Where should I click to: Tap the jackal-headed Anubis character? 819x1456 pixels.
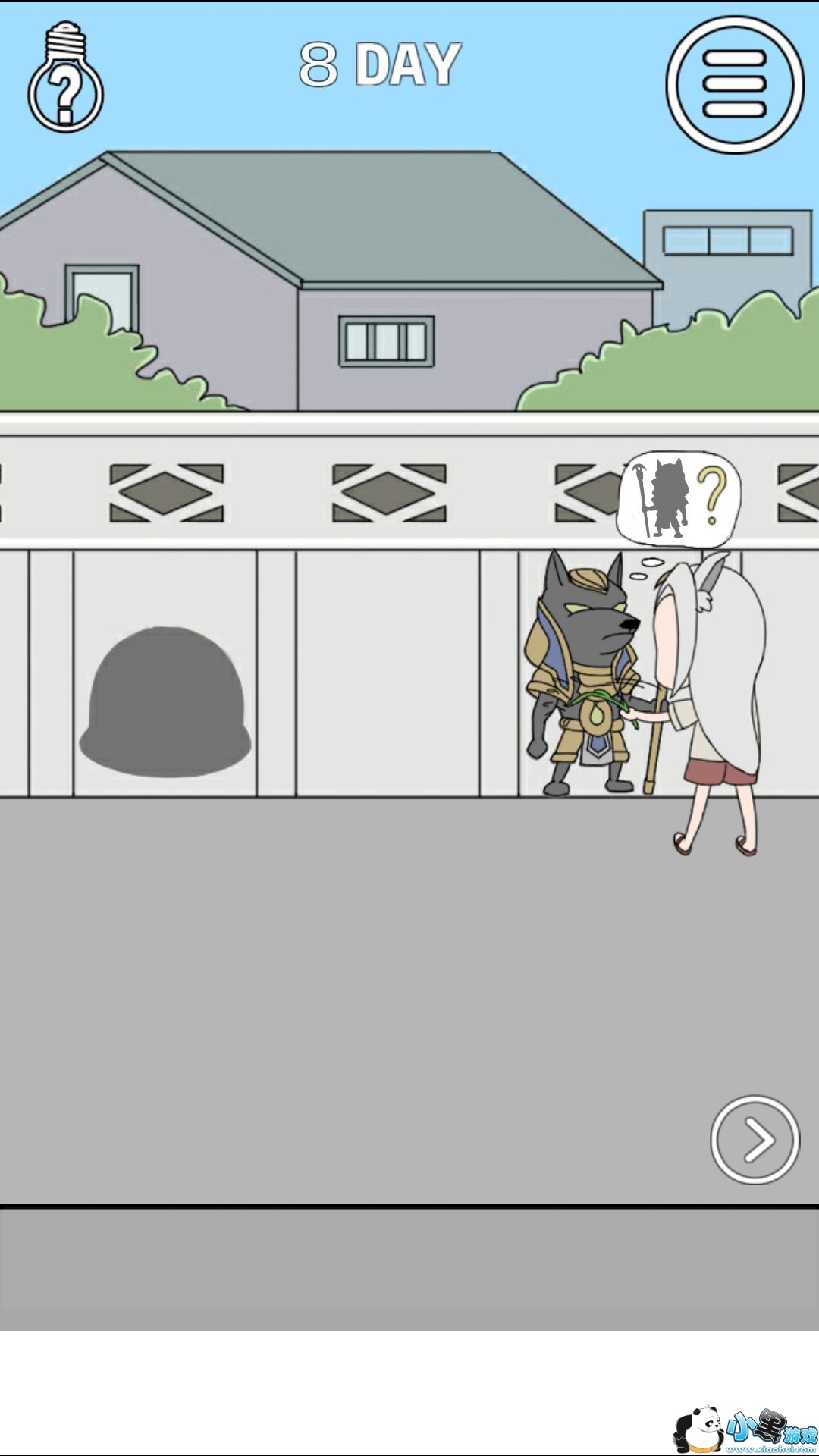pos(583,673)
